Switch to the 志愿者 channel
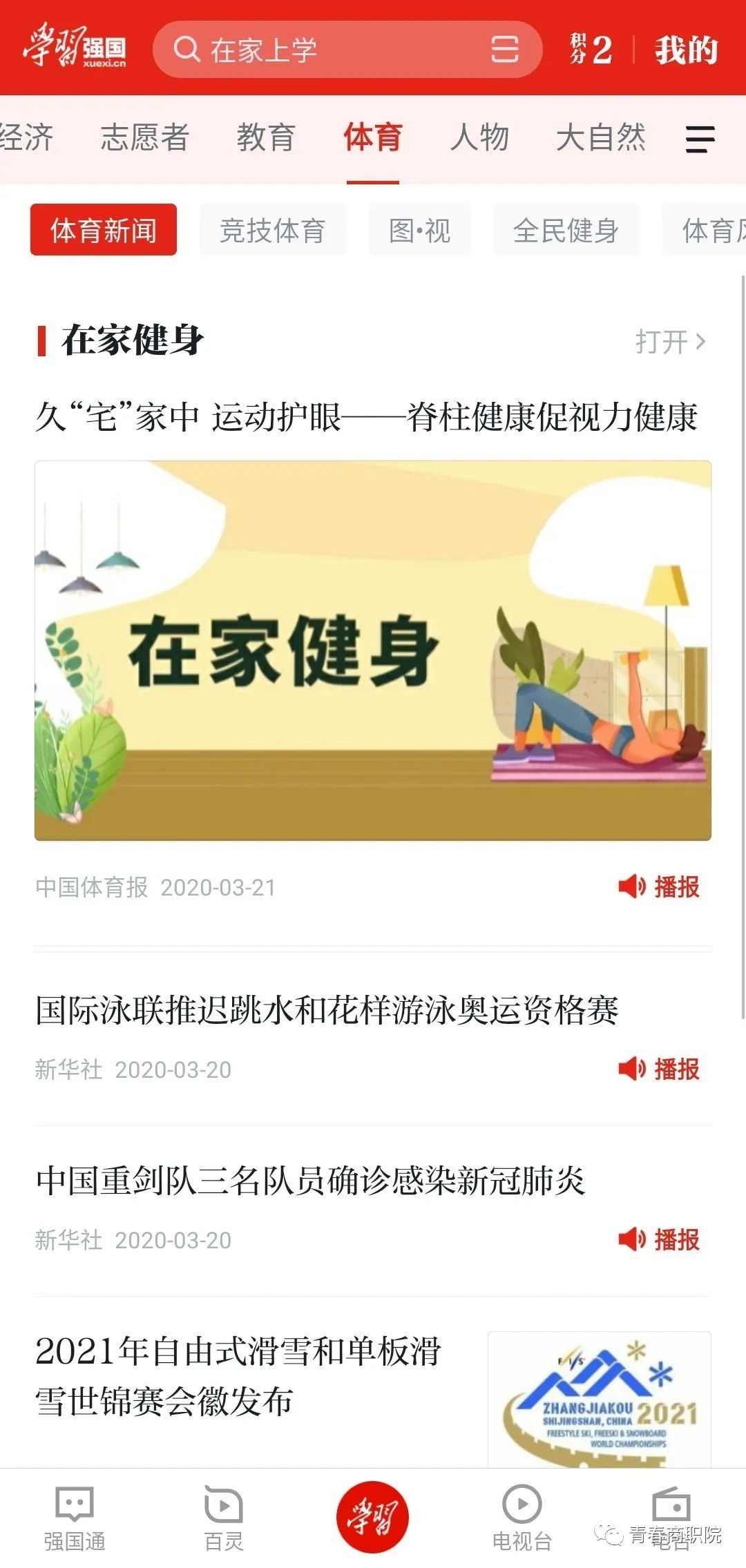This screenshot has width=746, height=1568. (145, 137)
